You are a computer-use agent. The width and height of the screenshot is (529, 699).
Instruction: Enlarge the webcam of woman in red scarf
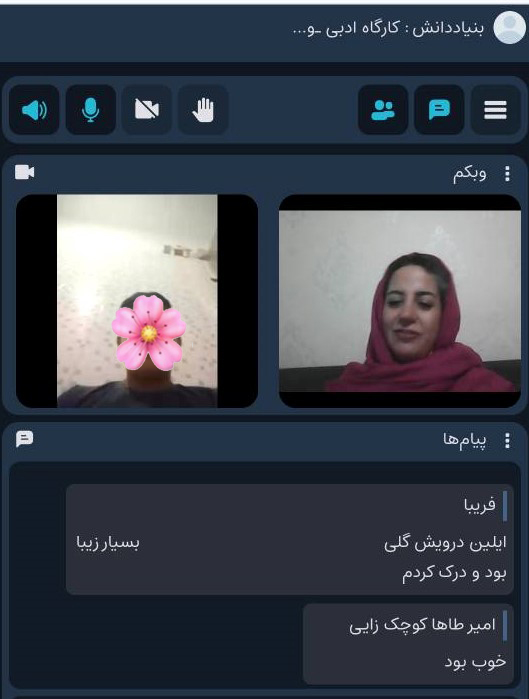click(x=400, y=301)
